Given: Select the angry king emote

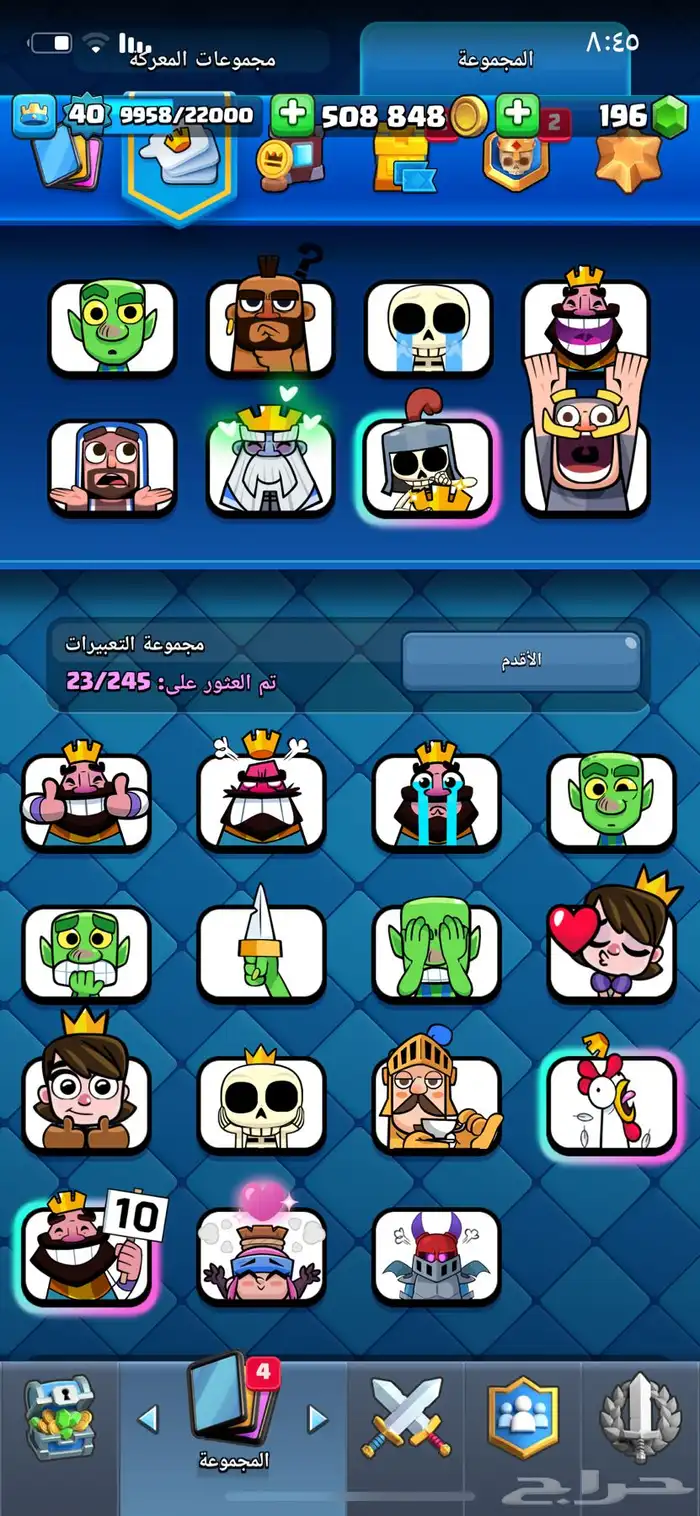Looking at the screenshot, I should coord(261,802).
